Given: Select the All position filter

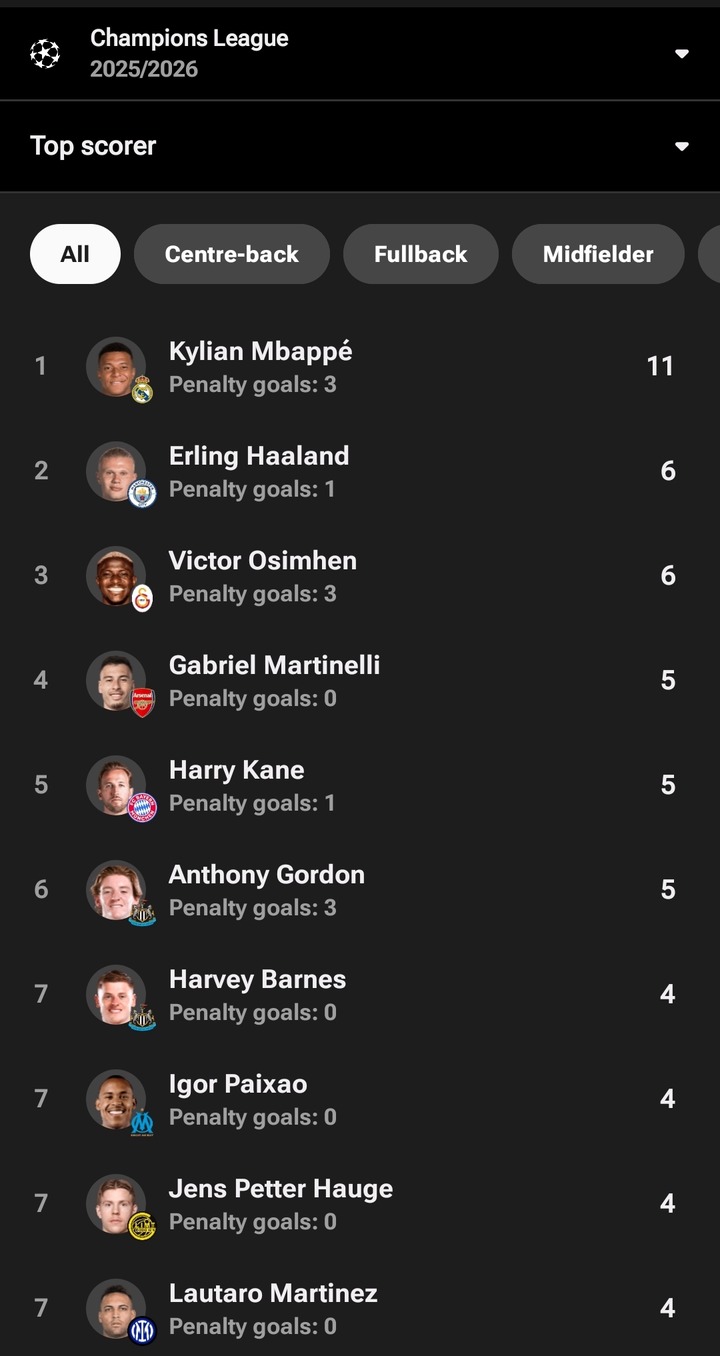Looking at the screenshot, I should pos(75,254).
